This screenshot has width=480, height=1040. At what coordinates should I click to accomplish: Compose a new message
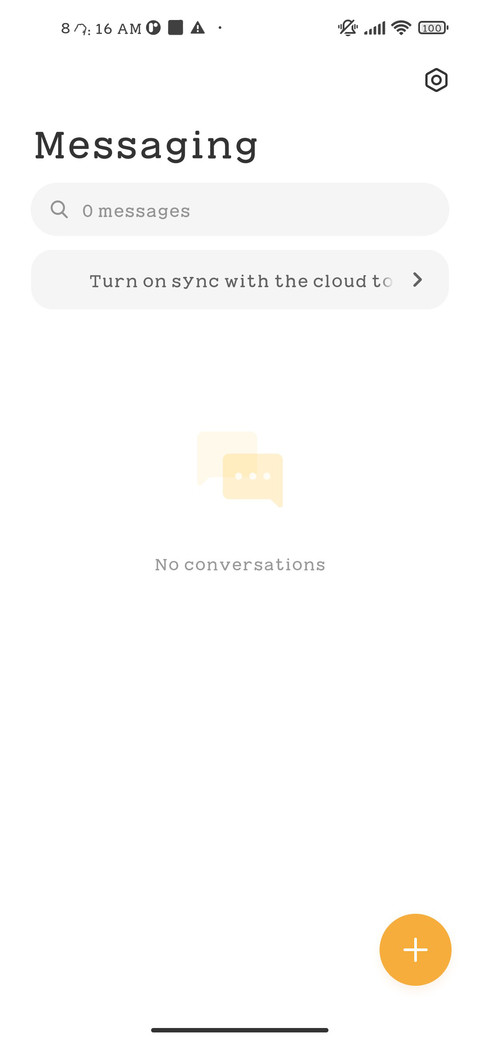415,949
